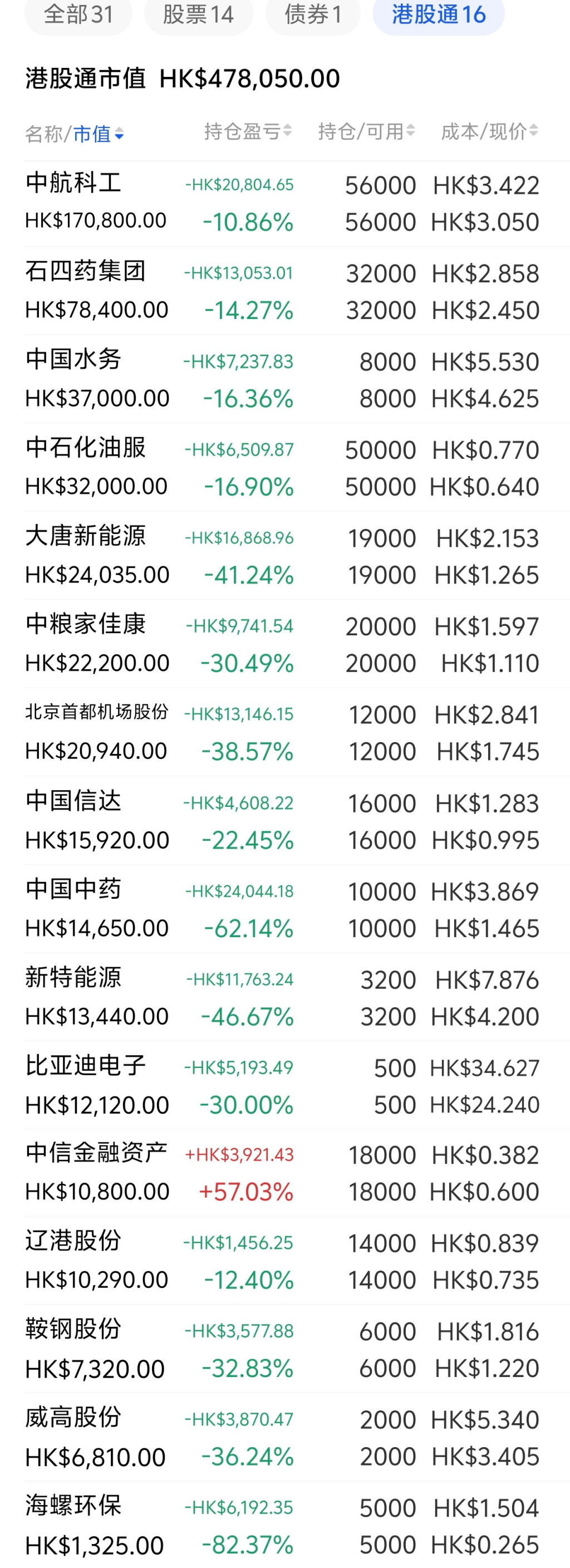Sort by 持仓/可用 column

(x=366, y=131)
